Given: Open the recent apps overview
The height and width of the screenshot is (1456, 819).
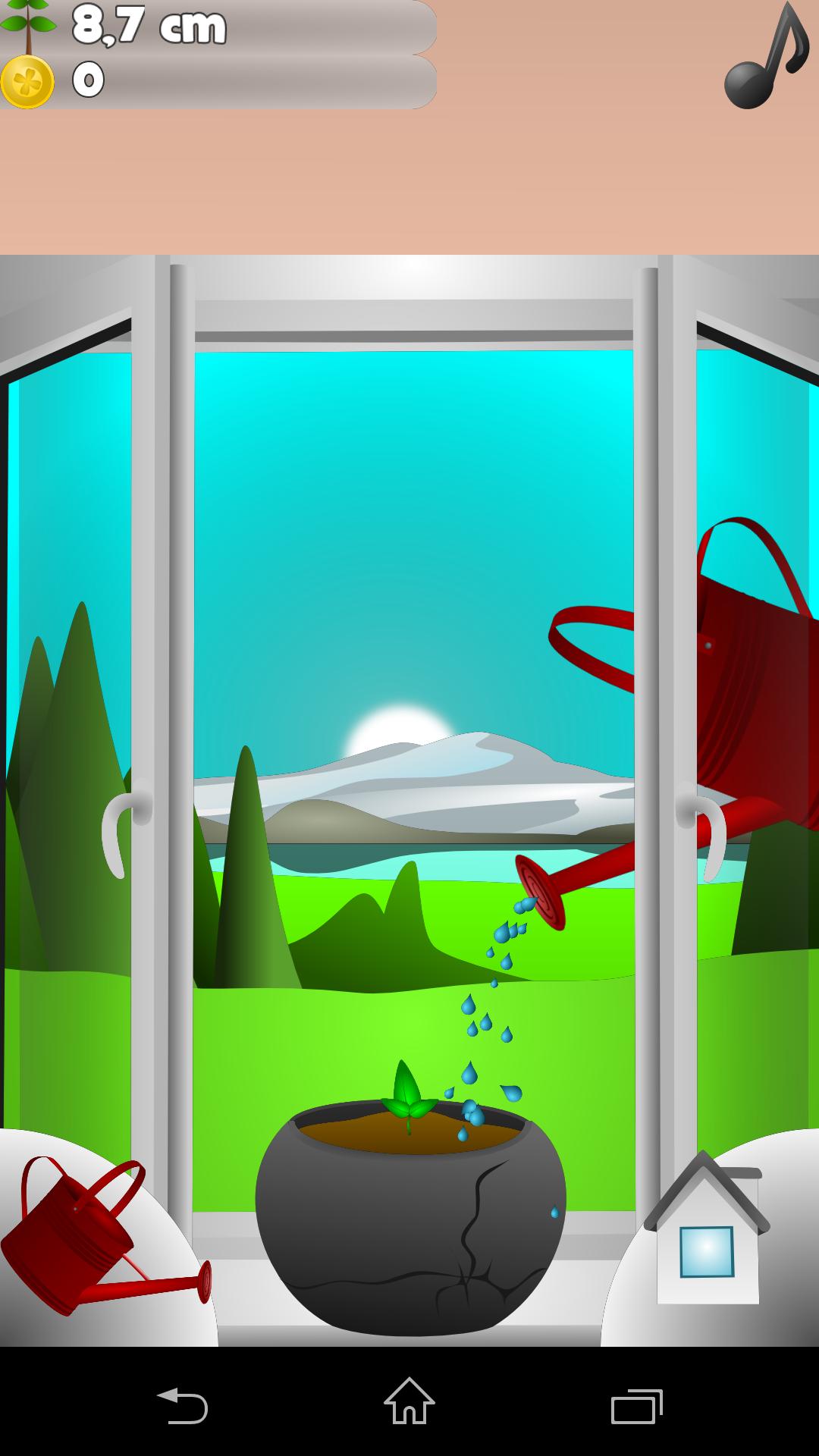Looking at the screenshot, I should point(636,1407).
